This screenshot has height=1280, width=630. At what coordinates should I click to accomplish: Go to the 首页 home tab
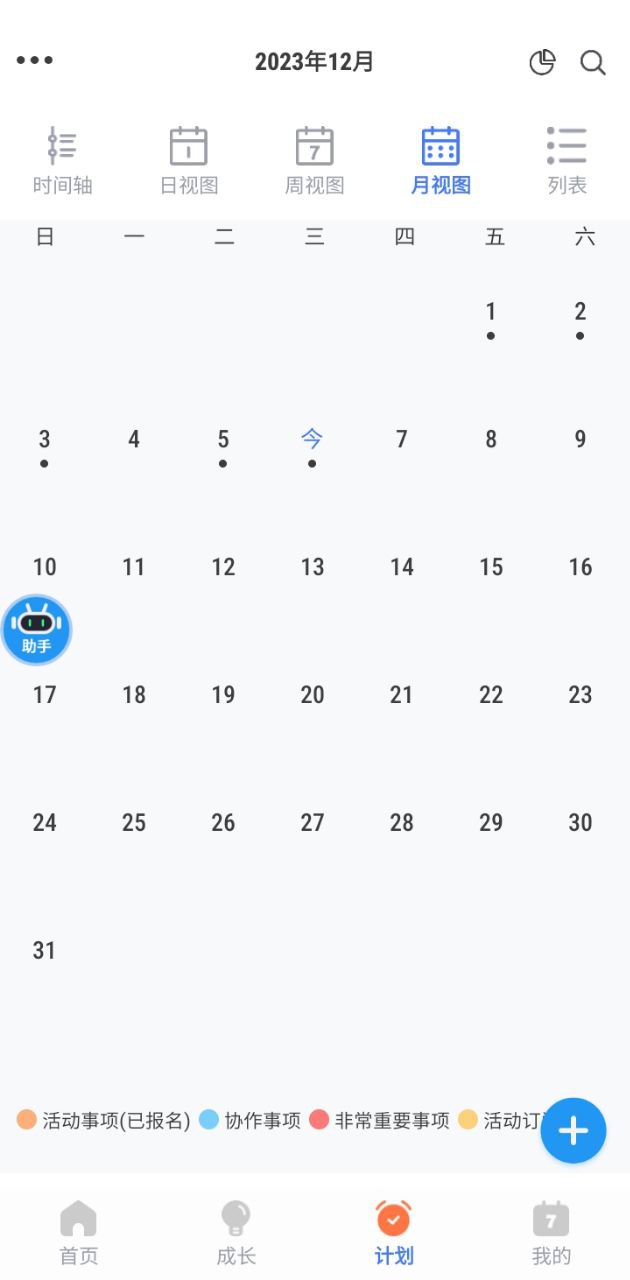(79, 1232)
